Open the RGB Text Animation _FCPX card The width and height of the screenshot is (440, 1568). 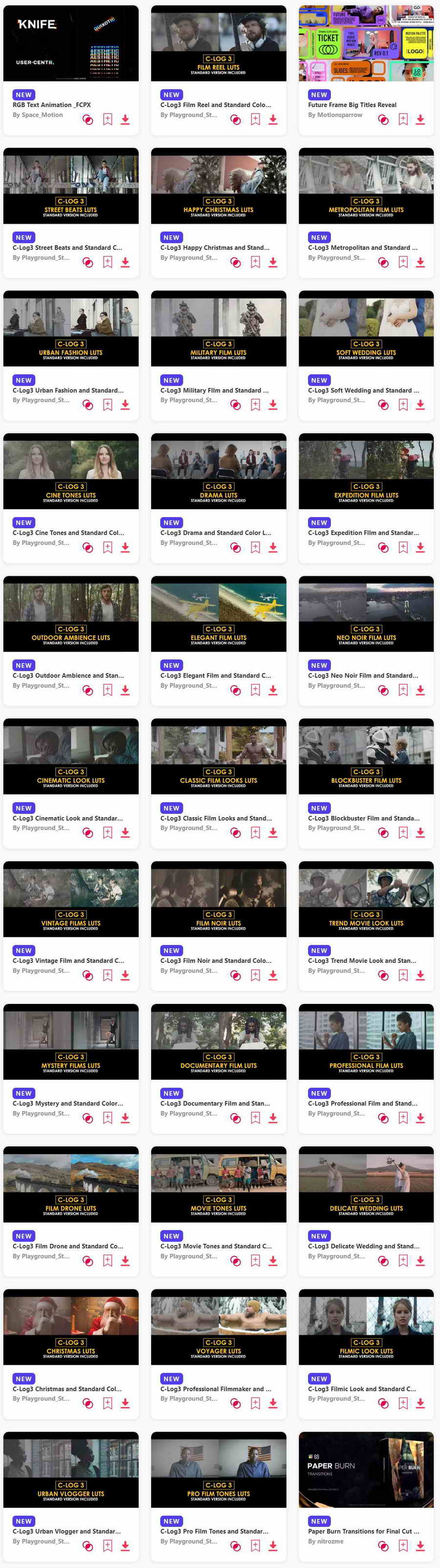tap(52, 105)
